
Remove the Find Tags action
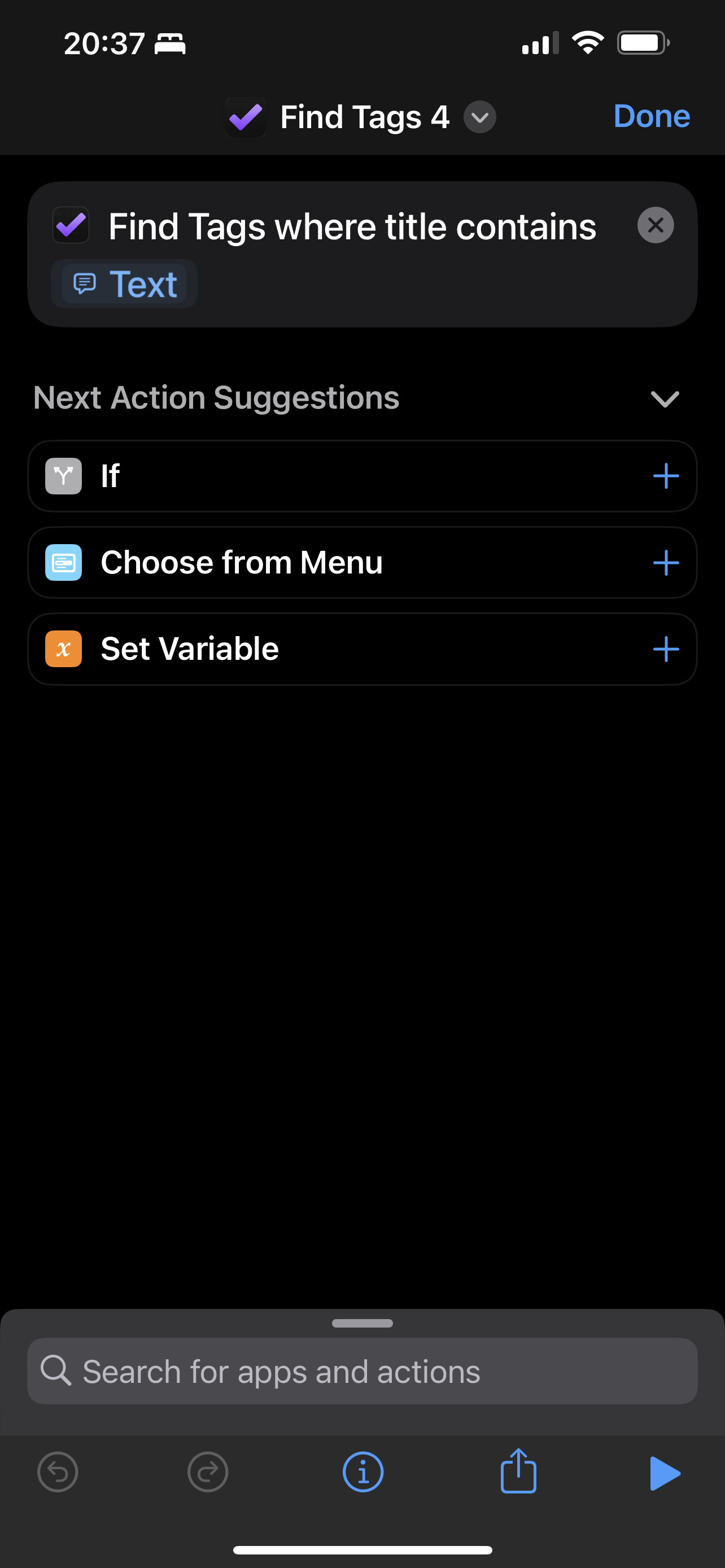point(655,225)
